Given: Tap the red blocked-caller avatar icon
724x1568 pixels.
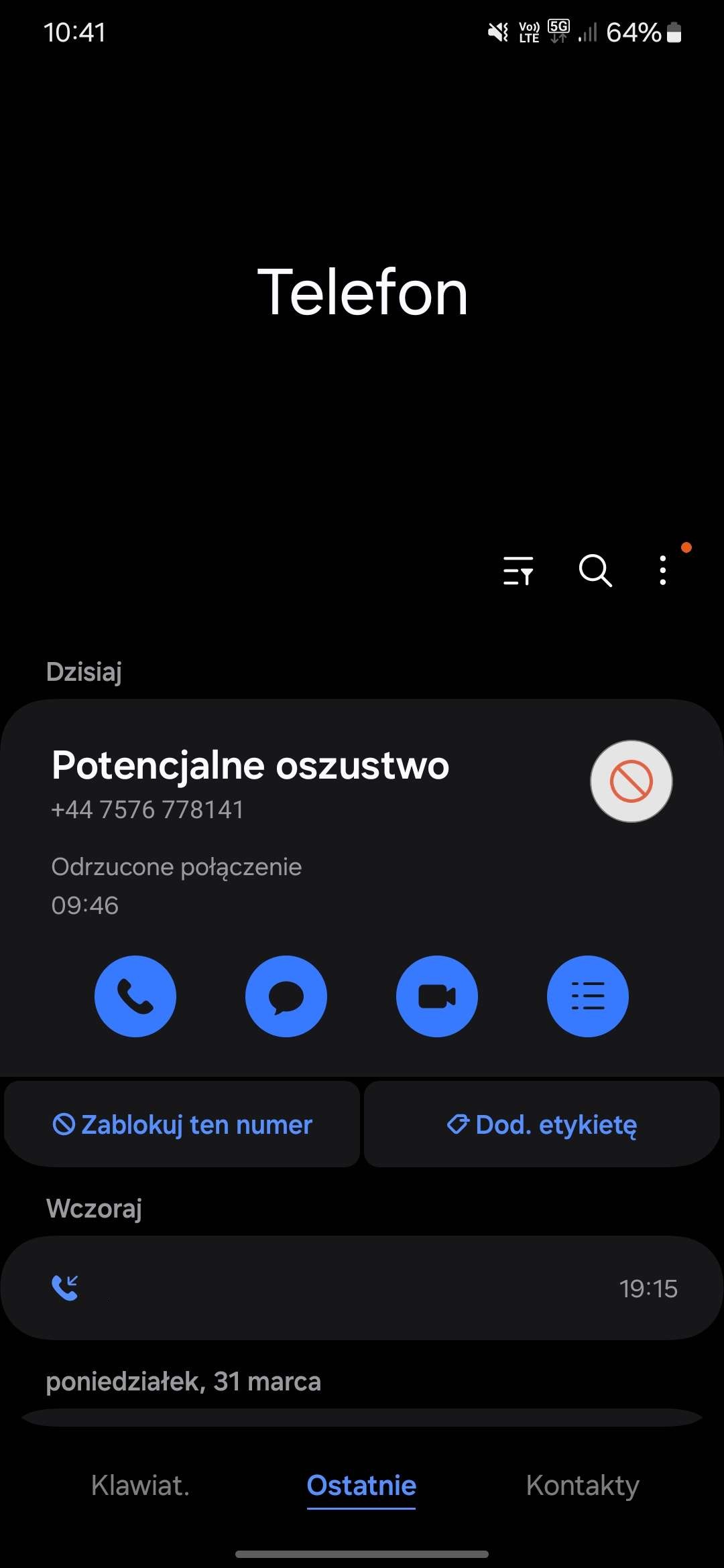Looking at the screenshot, I should (631, 781).
